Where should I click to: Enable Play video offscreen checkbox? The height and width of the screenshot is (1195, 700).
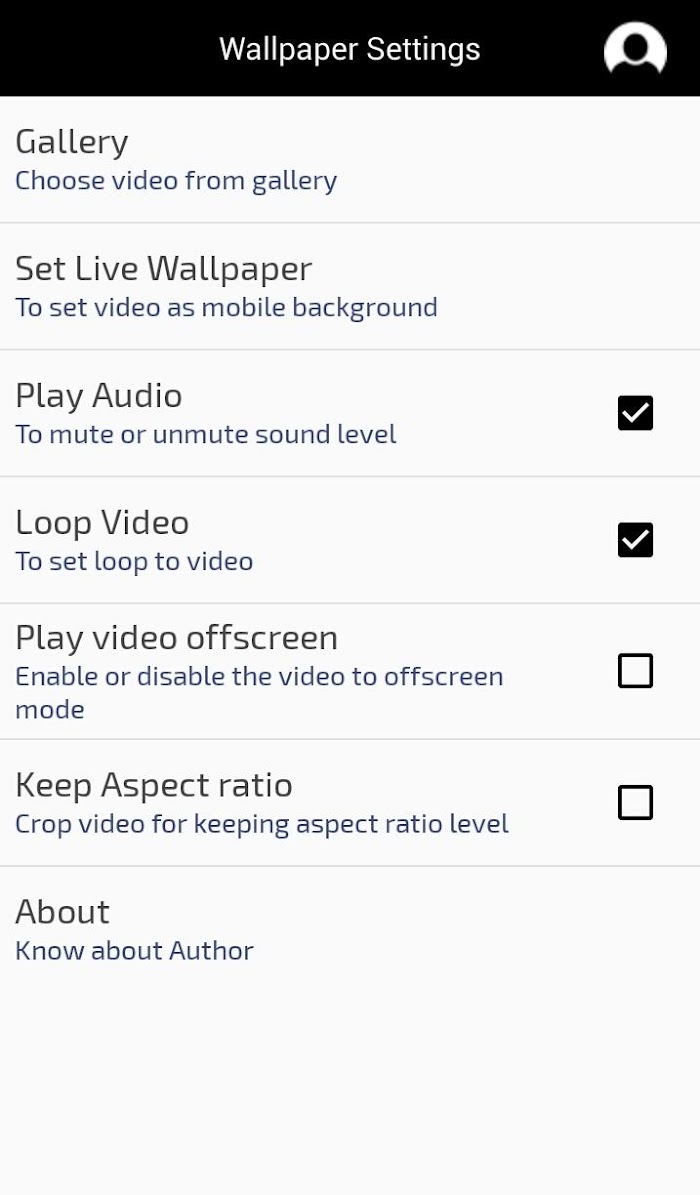click(635, 671)
